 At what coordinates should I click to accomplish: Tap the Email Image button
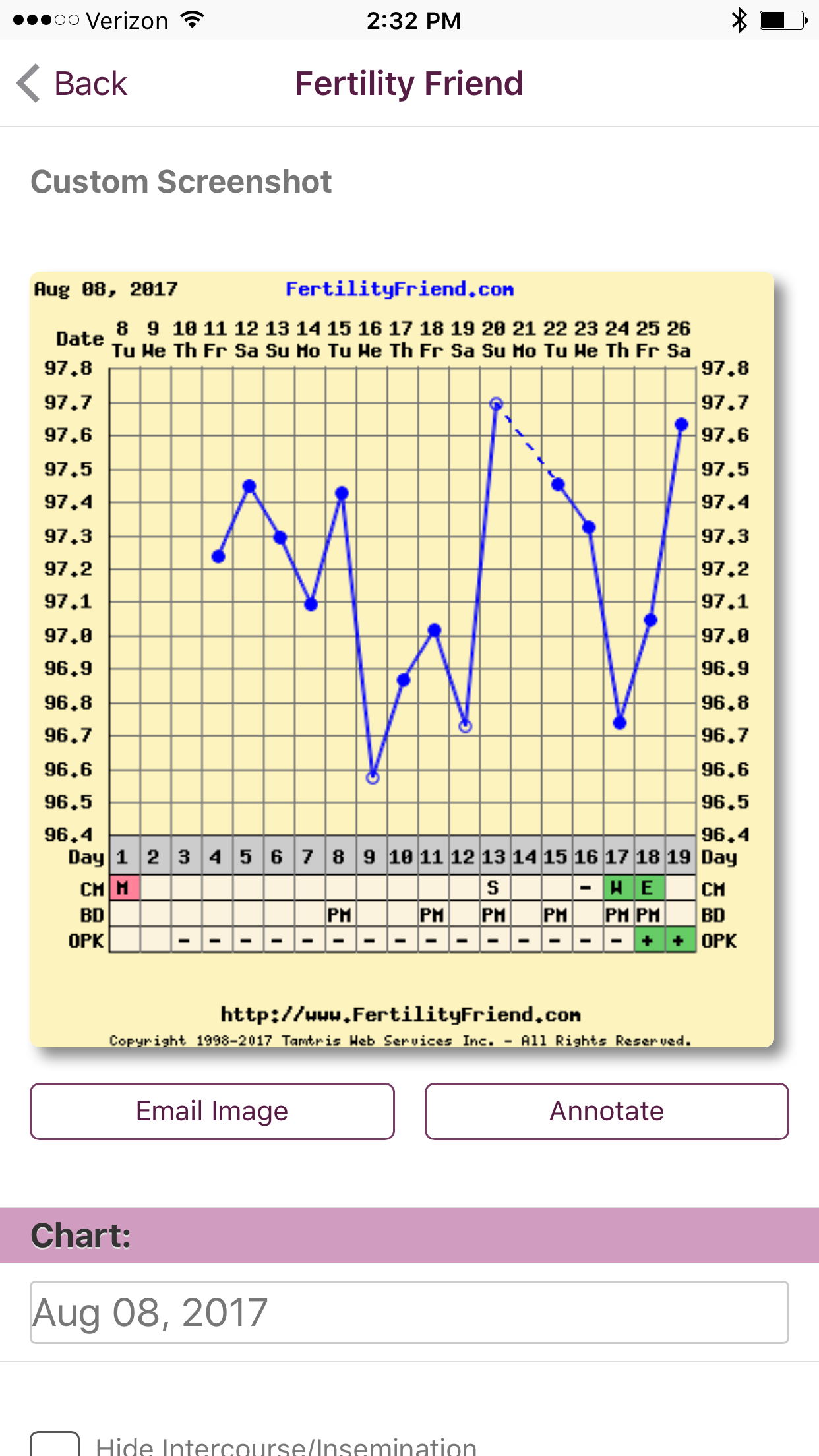(x=212, y=1111)
